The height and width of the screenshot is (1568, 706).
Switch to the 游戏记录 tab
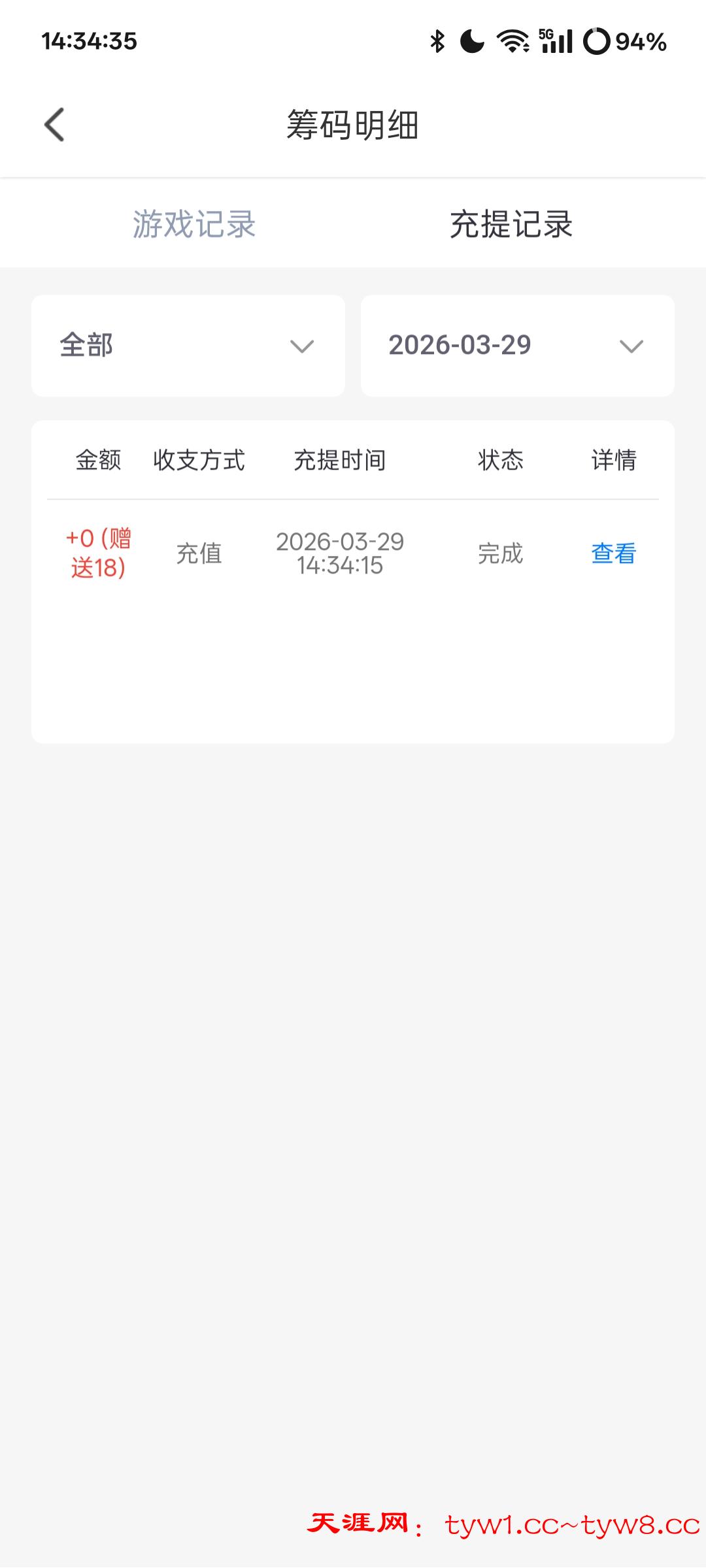pos(194,224)
